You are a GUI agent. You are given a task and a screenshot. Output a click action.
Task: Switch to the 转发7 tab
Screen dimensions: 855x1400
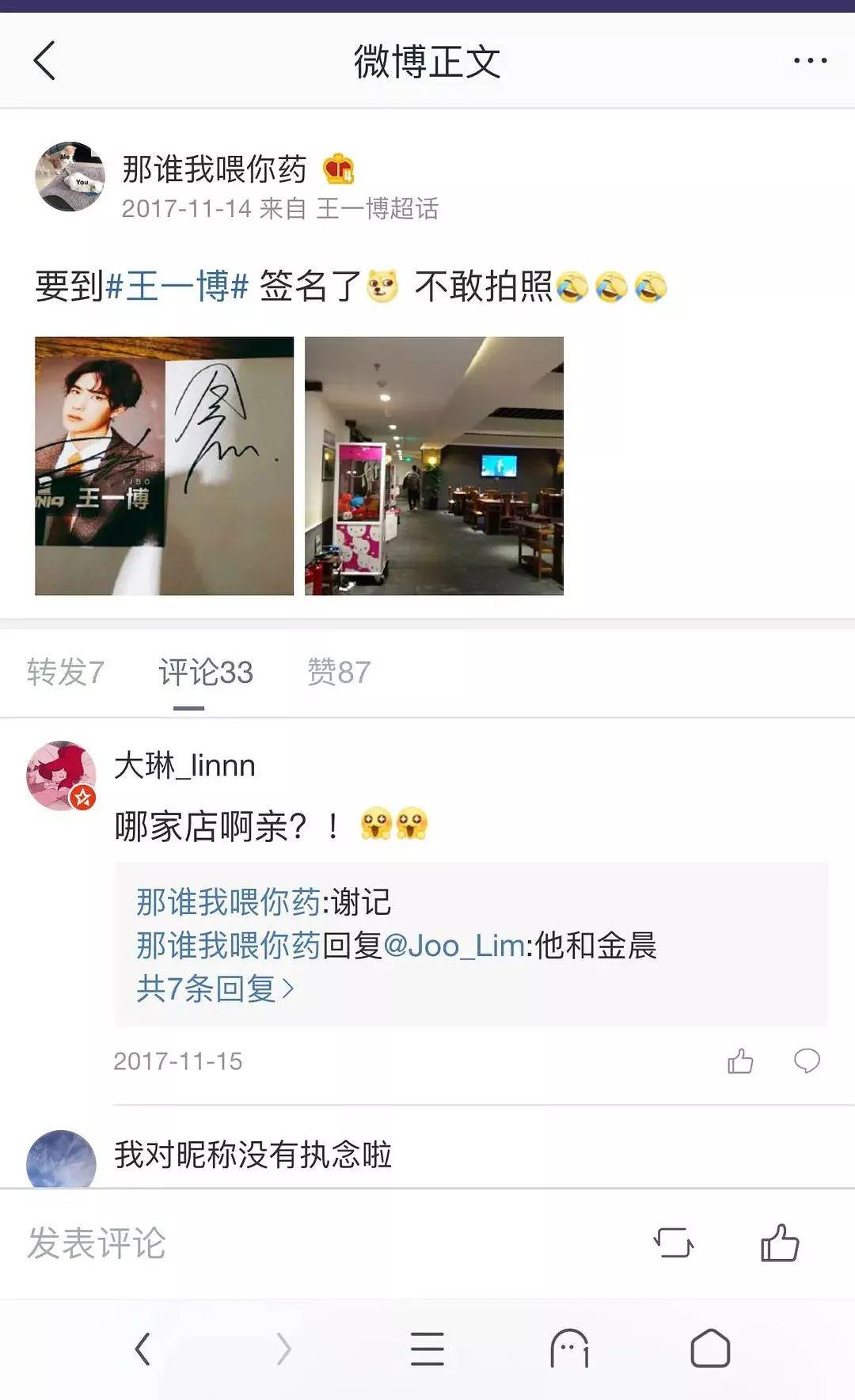pyautogui.click(x=66, y=672)
